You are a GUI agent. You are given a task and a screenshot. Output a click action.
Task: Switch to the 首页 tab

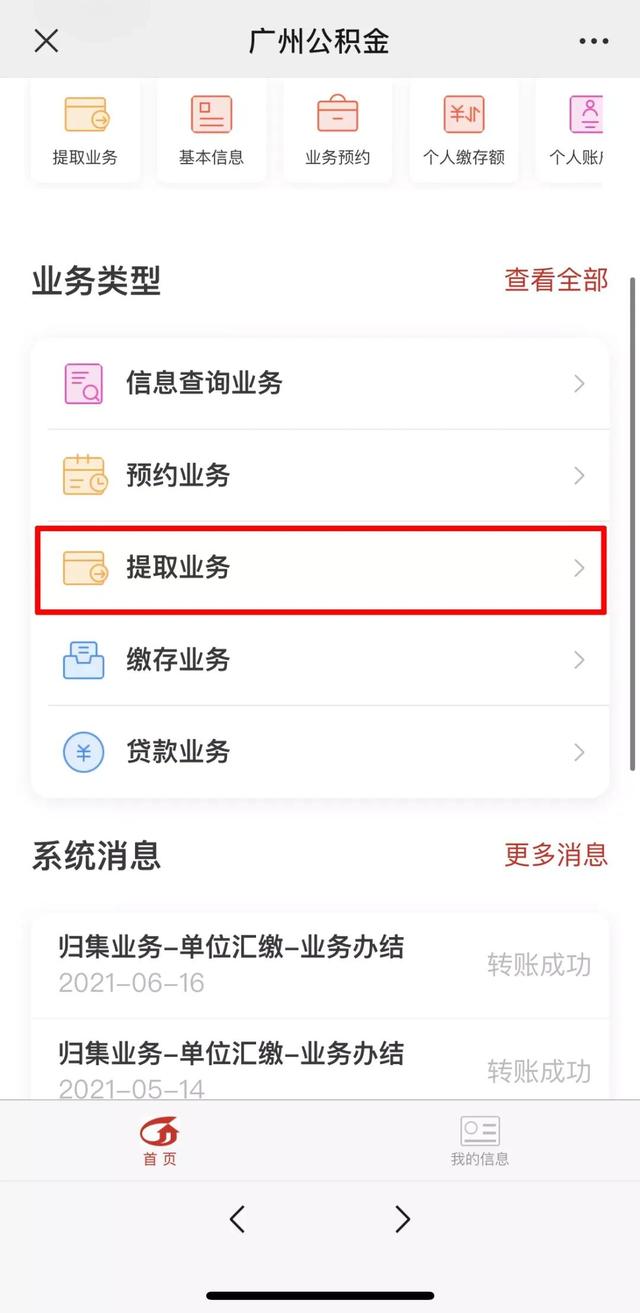click(x=160, y=1141)
